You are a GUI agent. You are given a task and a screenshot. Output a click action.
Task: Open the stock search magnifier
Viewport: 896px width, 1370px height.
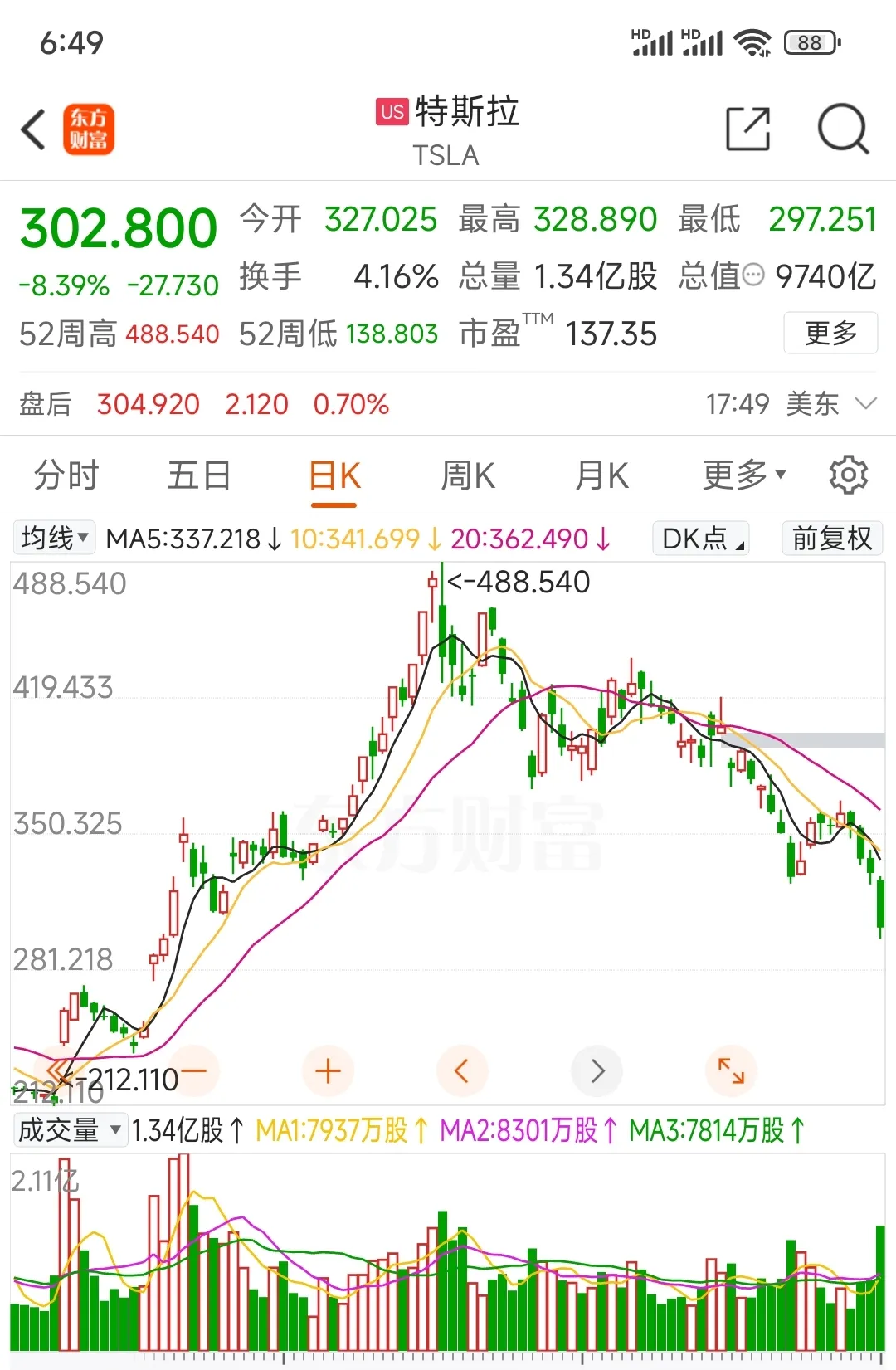(842, 129)
